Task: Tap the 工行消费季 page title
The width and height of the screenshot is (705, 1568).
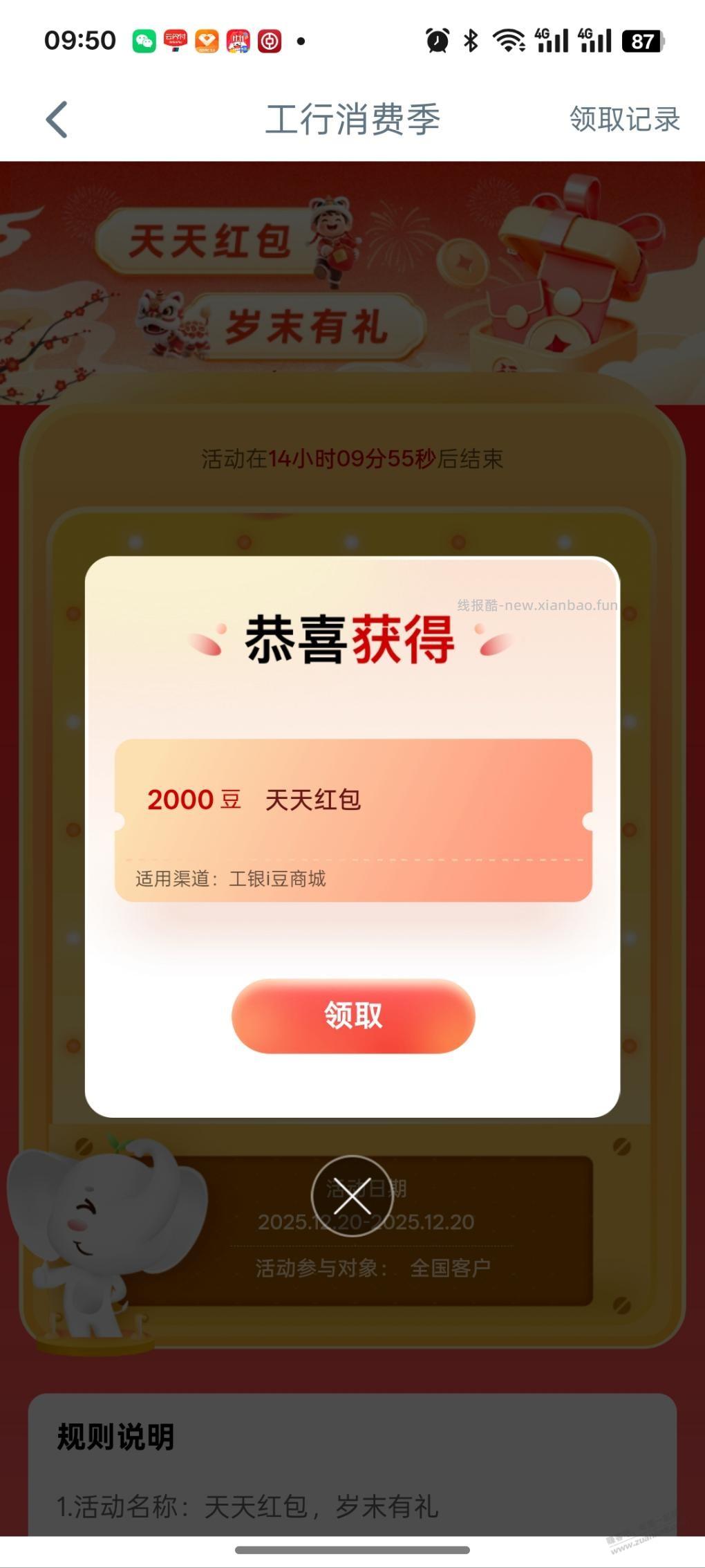Action: point(352,120)
